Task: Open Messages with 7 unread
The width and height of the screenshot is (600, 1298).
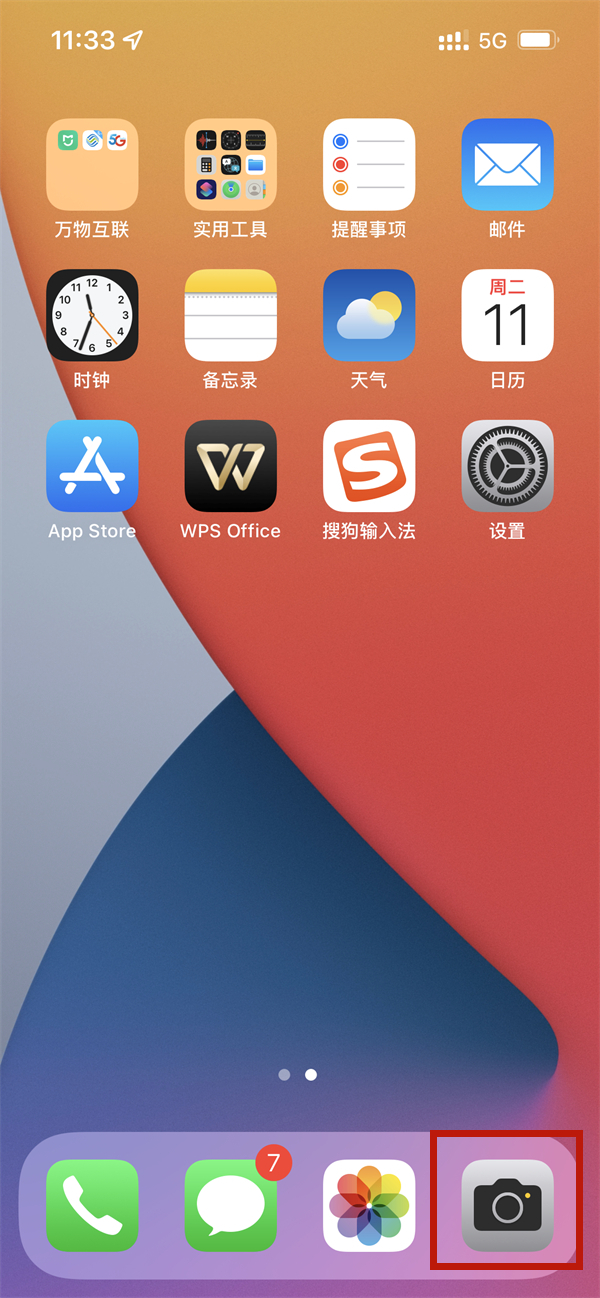Action: pos(230,1205)
